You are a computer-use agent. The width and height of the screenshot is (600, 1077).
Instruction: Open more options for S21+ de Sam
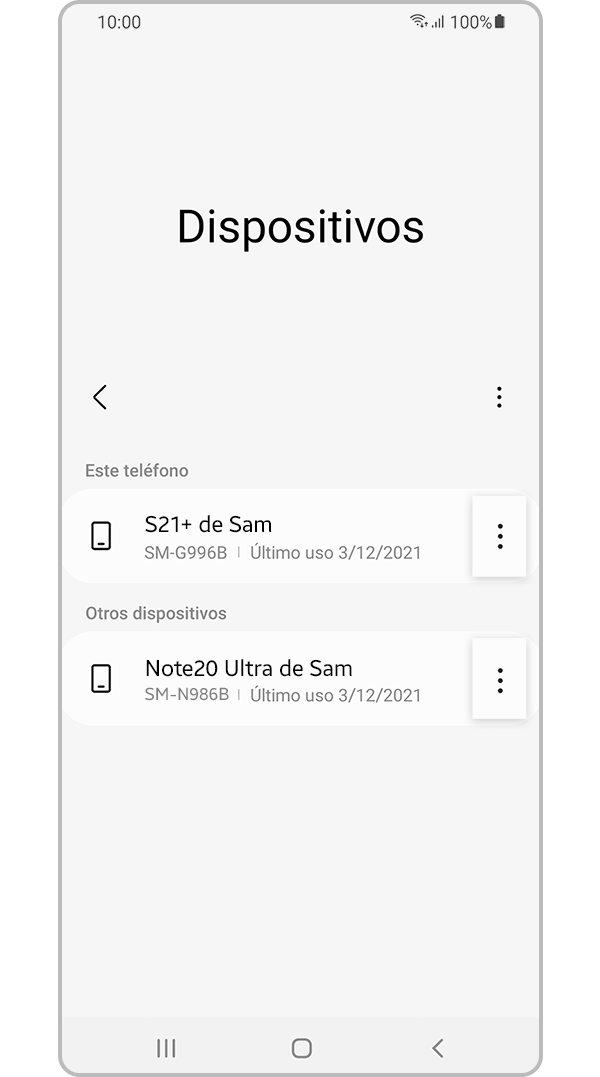[499, 537]
